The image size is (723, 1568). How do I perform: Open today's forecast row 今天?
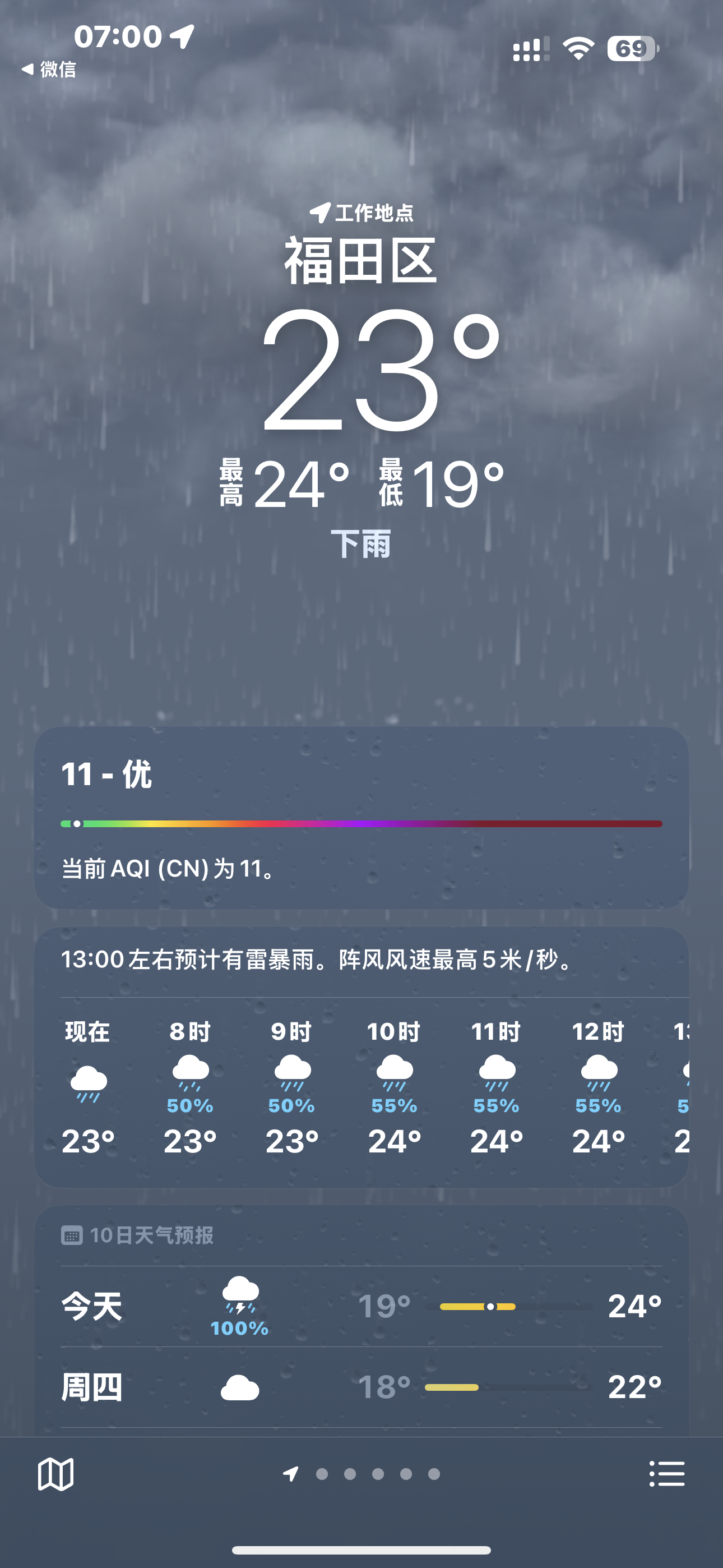click(x=361, y=1306)
